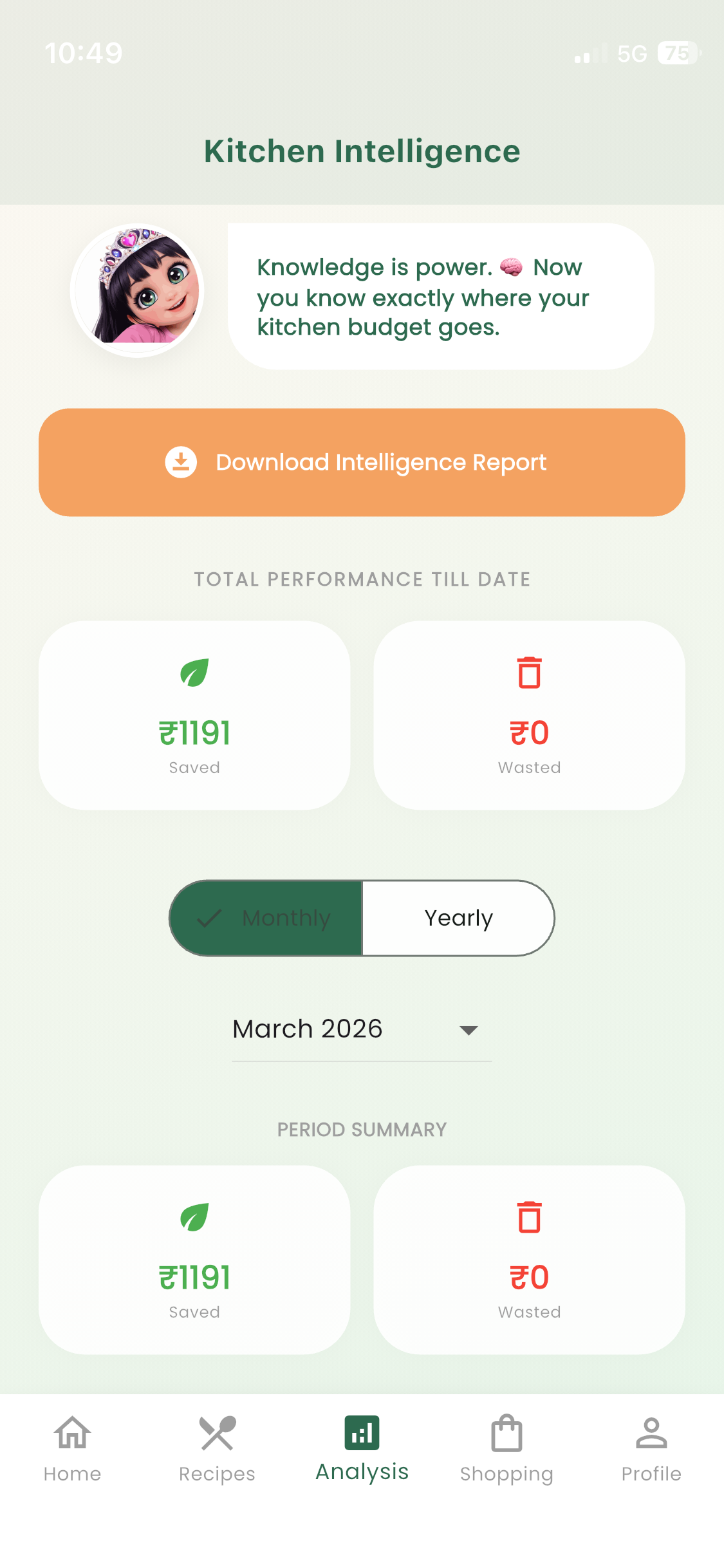Screen dimensions: 724x1568
Task: Switch to the Profile tab
Action: click(x=651, y=1448)
